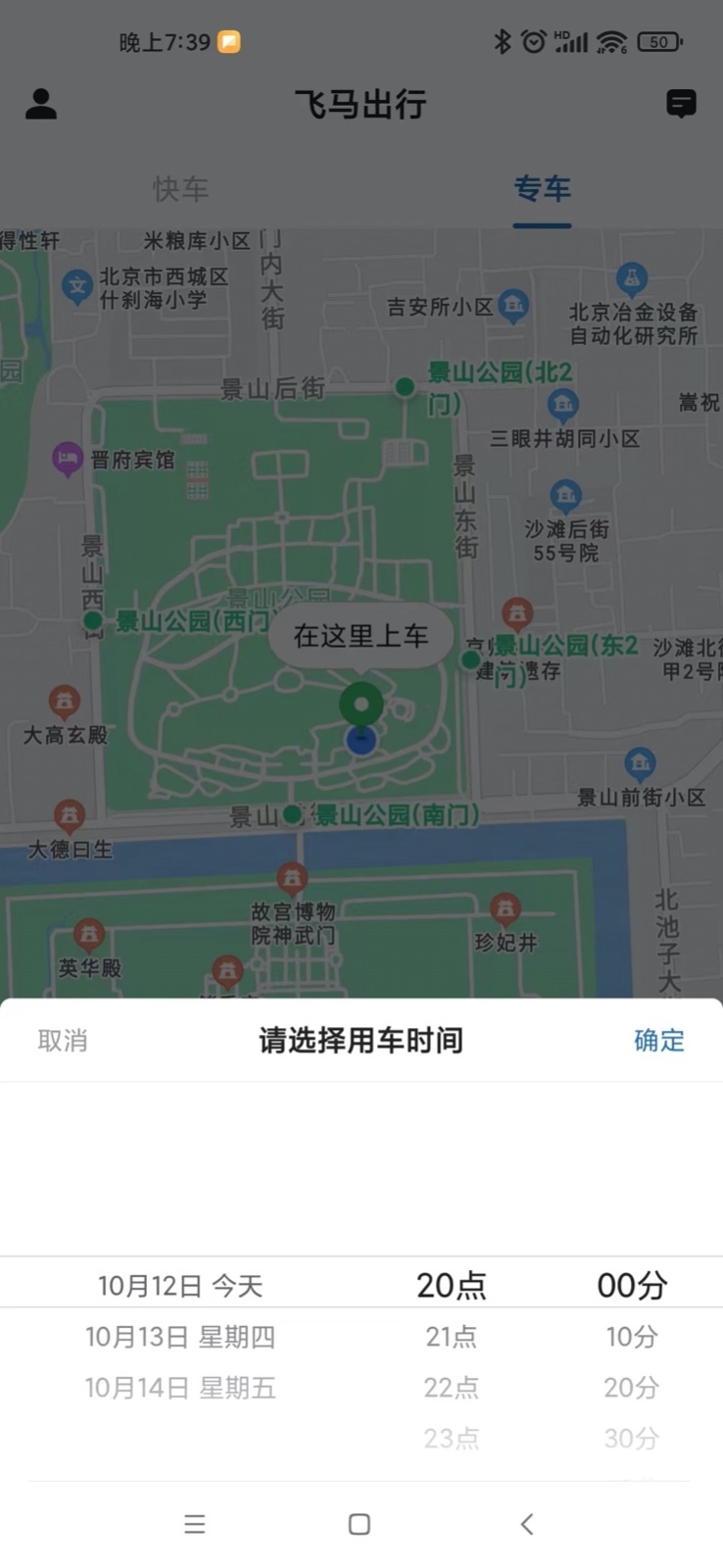Open the messages icon
This screenshot has height=1568, width=723.
(681, 104)
